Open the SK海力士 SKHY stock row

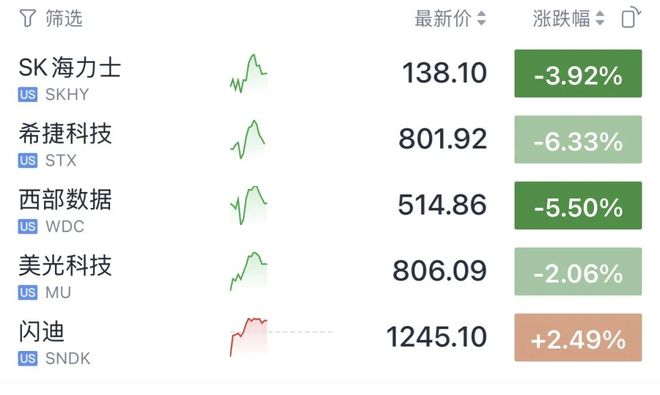tap(330, 74)
